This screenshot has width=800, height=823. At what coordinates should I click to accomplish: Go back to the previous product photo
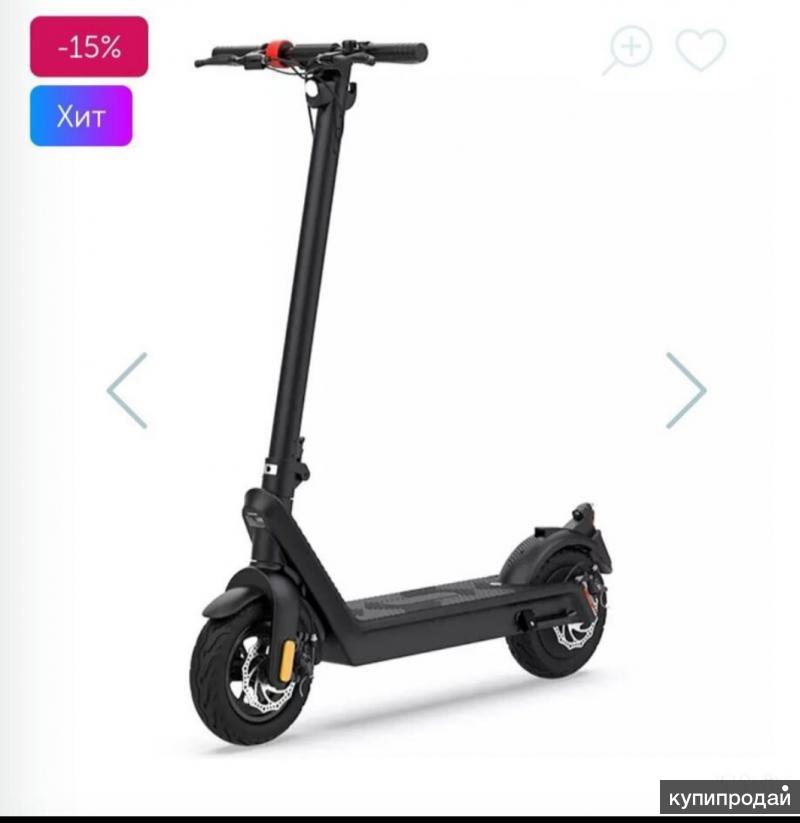coord(127,391)
